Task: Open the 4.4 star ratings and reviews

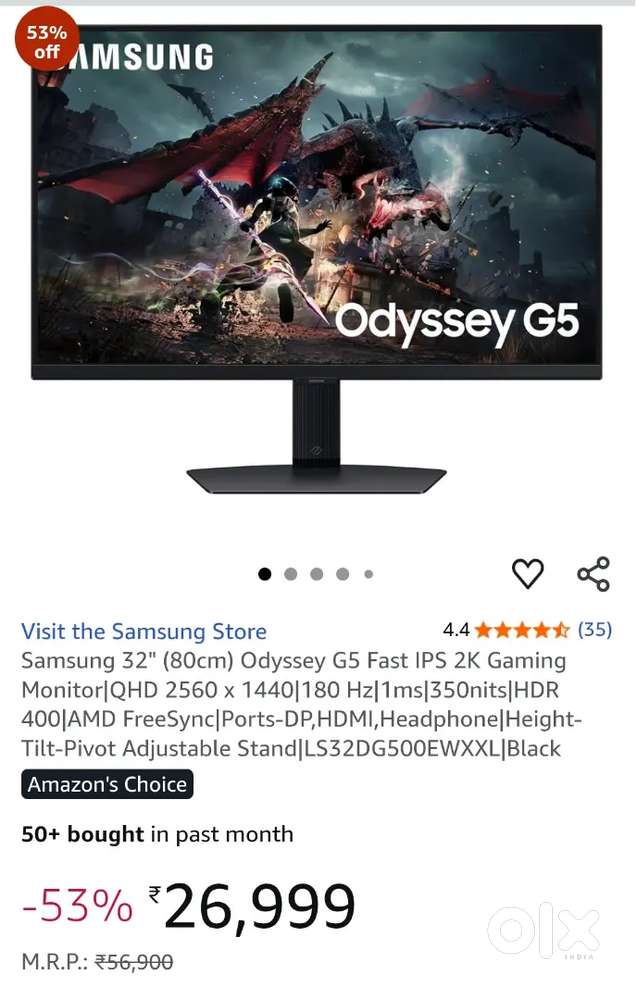Action: pos(527,630)
